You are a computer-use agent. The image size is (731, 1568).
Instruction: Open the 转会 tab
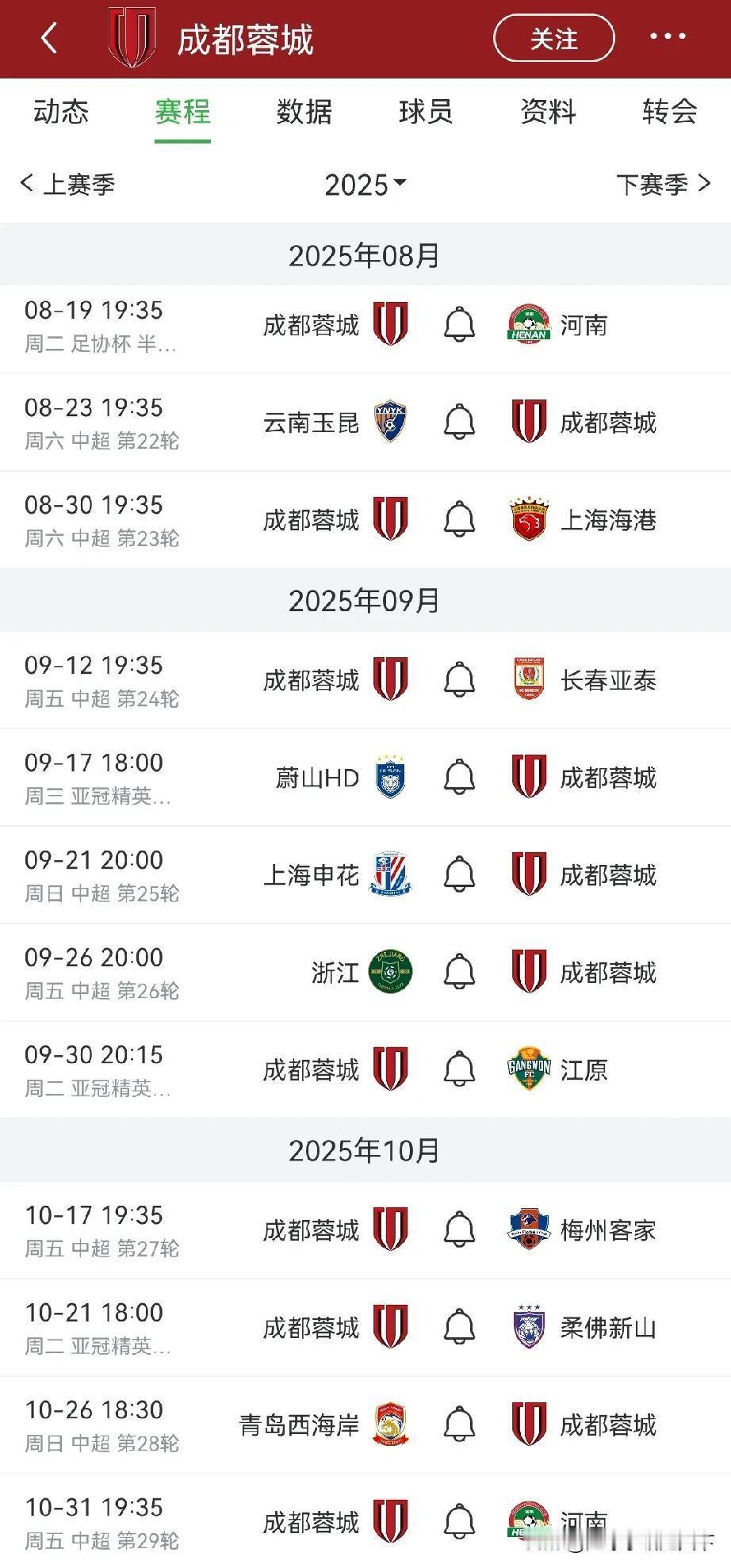click(x=670, y=112)
